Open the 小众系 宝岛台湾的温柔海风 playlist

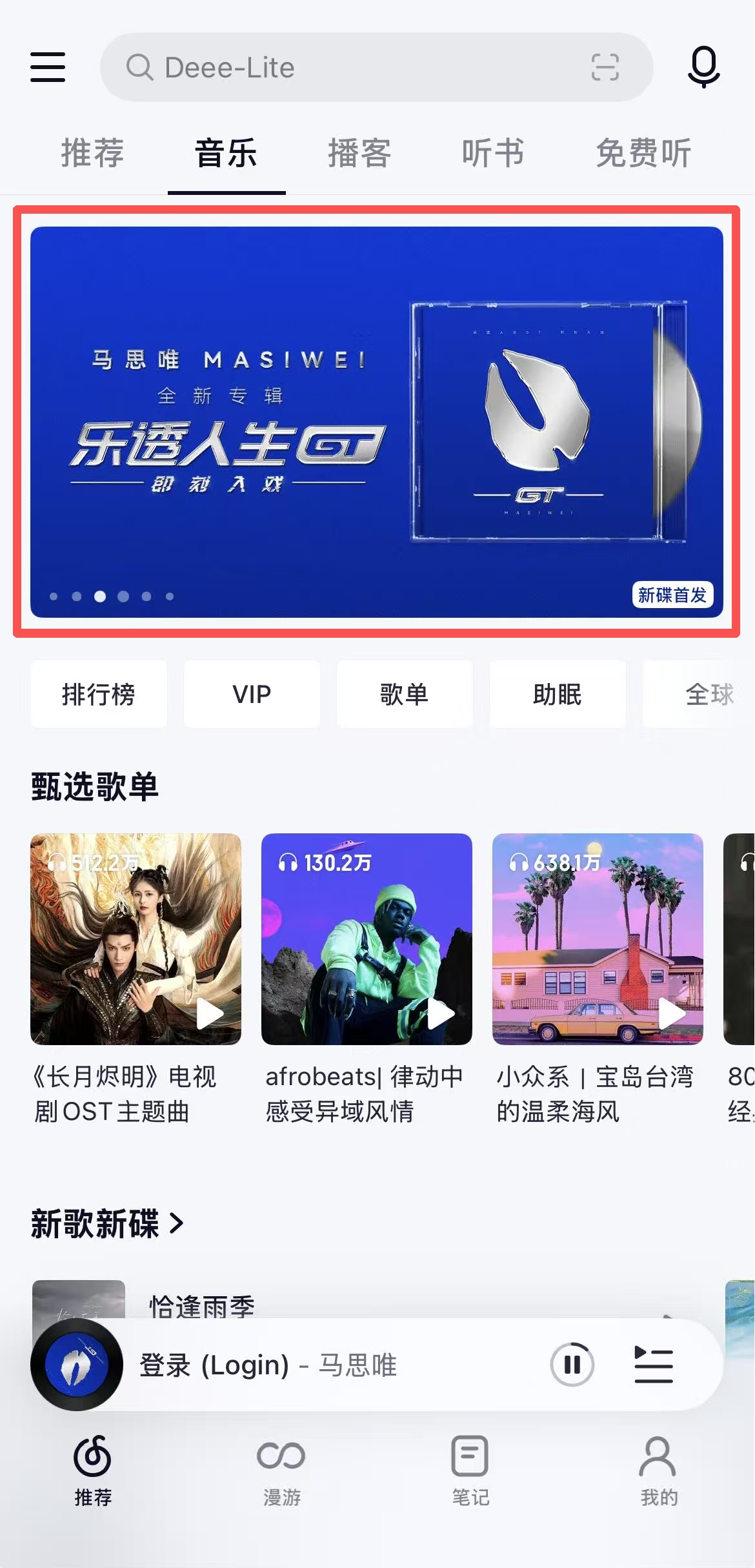(x=598, y=939)
